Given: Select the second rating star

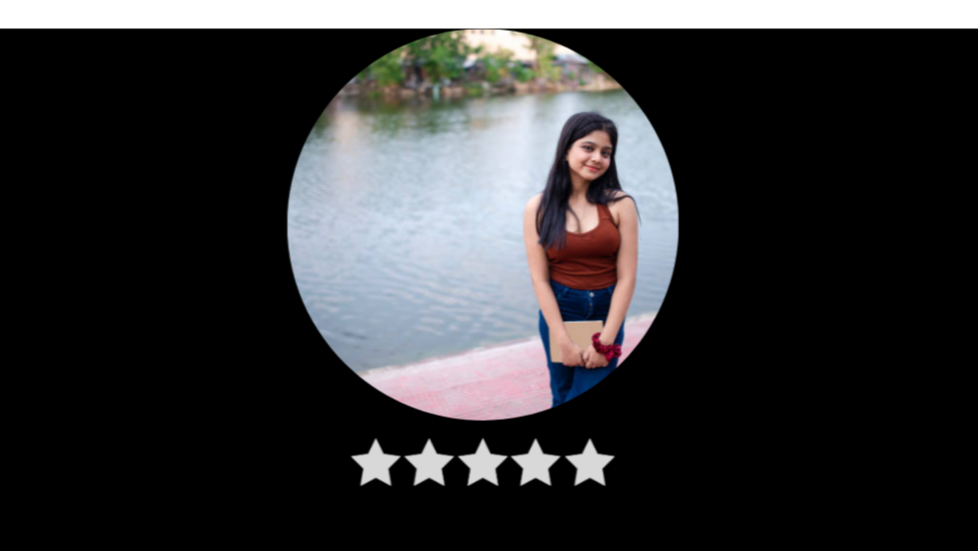Looking at the screenshot, I should 429,464.
